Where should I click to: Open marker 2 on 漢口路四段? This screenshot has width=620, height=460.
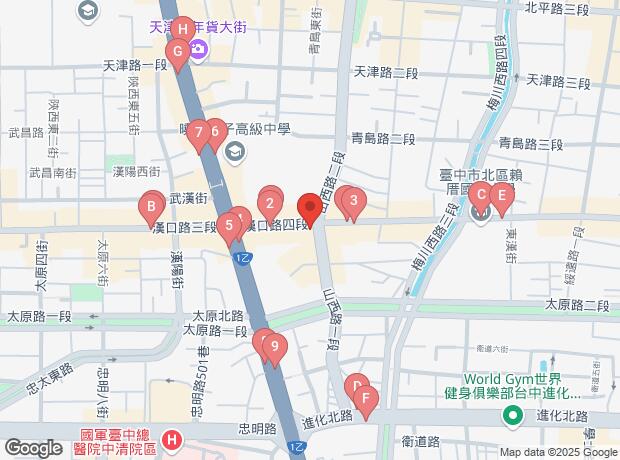click(x=271, y=203)
